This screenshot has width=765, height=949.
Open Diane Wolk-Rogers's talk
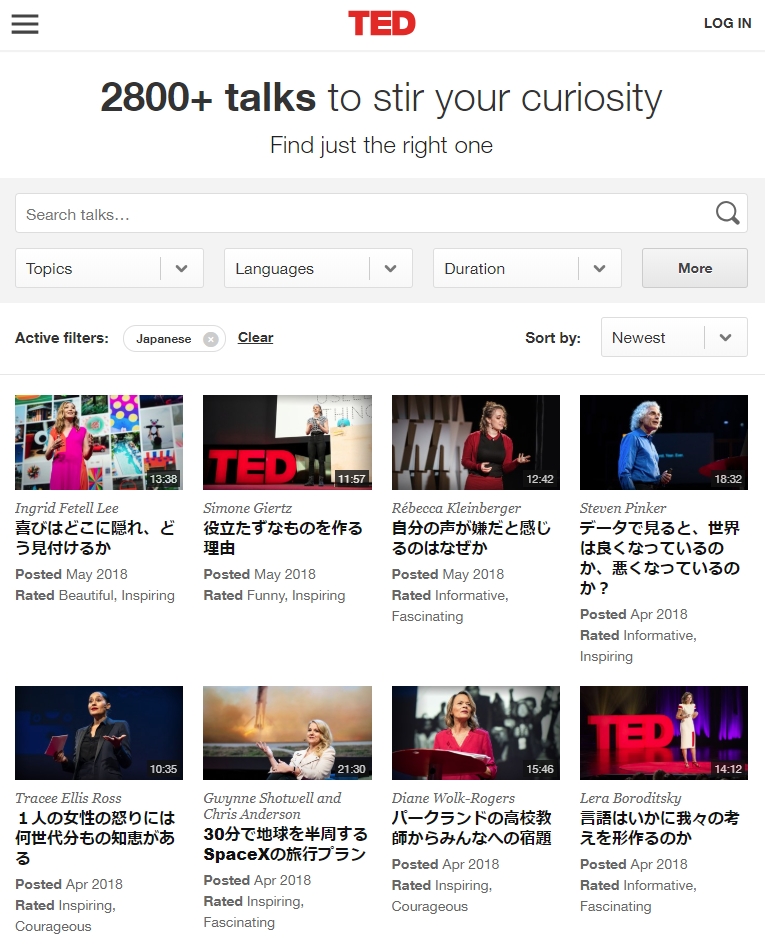coord(475,733)
